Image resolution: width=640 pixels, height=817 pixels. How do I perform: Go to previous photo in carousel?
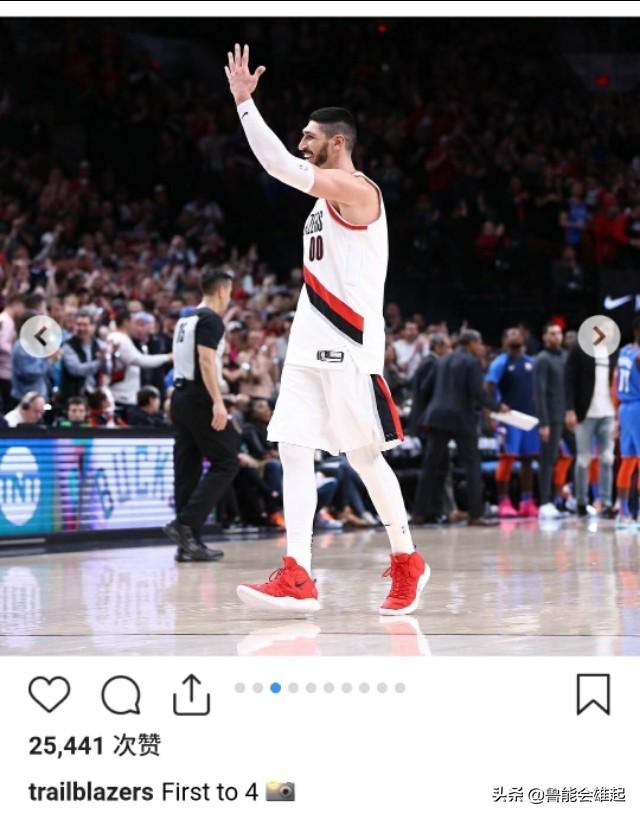pyautogui.click(x=40, y=336)
